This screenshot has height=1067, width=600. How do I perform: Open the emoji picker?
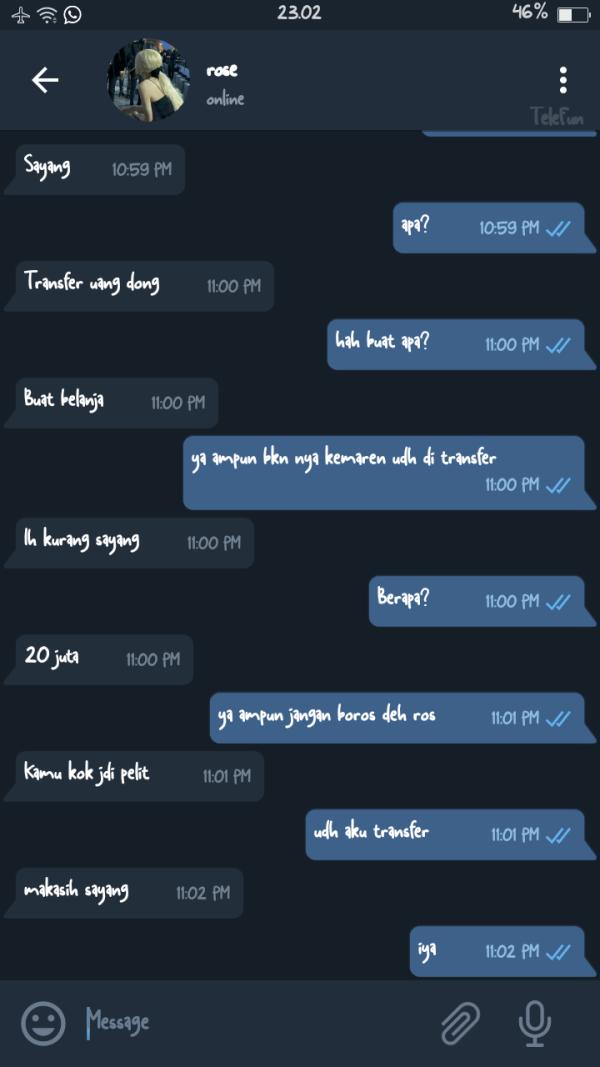click(x=43, y=1023)
